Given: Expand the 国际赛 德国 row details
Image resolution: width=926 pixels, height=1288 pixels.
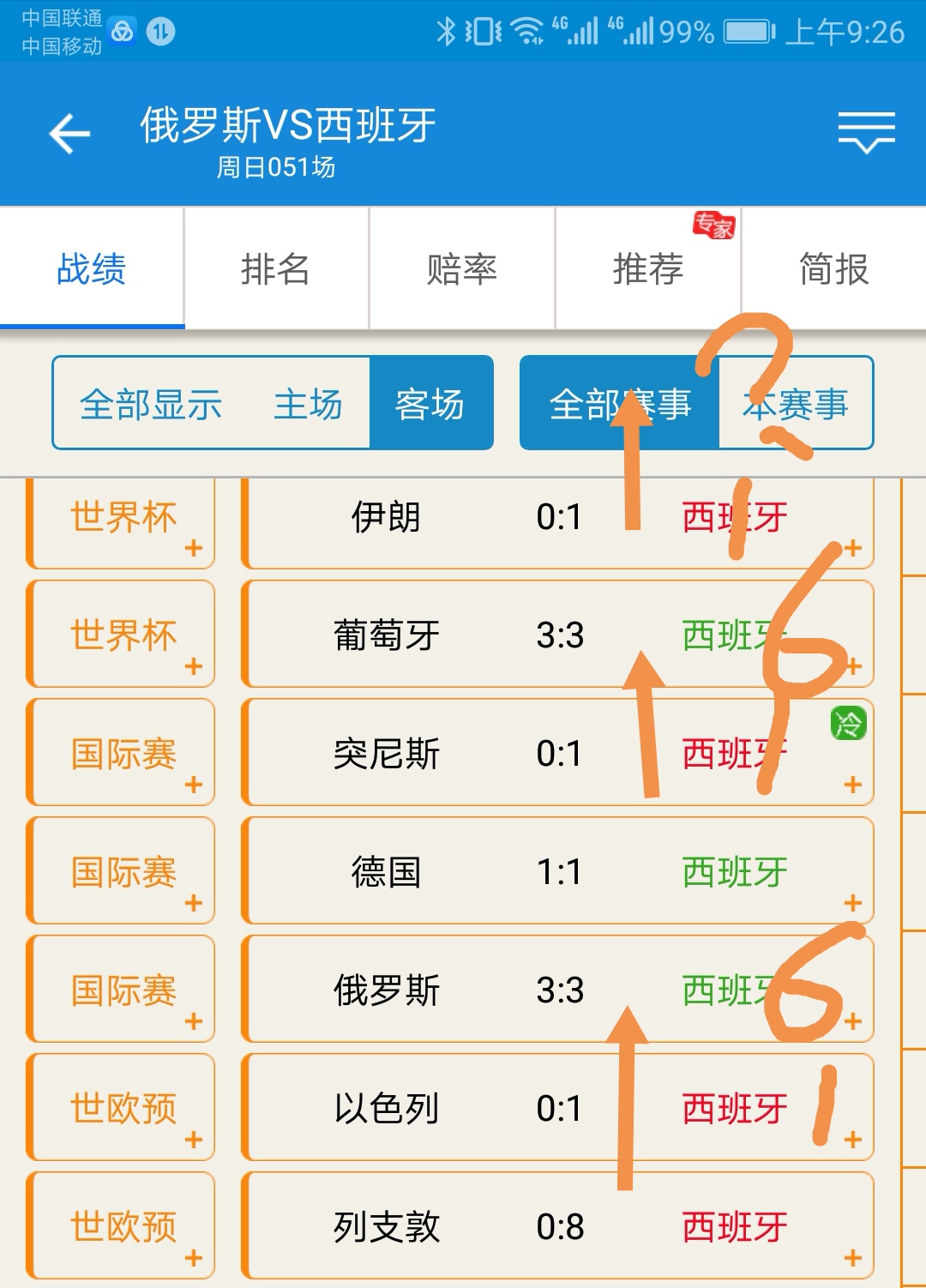Looking at the screenshot, I should point(850,902).
